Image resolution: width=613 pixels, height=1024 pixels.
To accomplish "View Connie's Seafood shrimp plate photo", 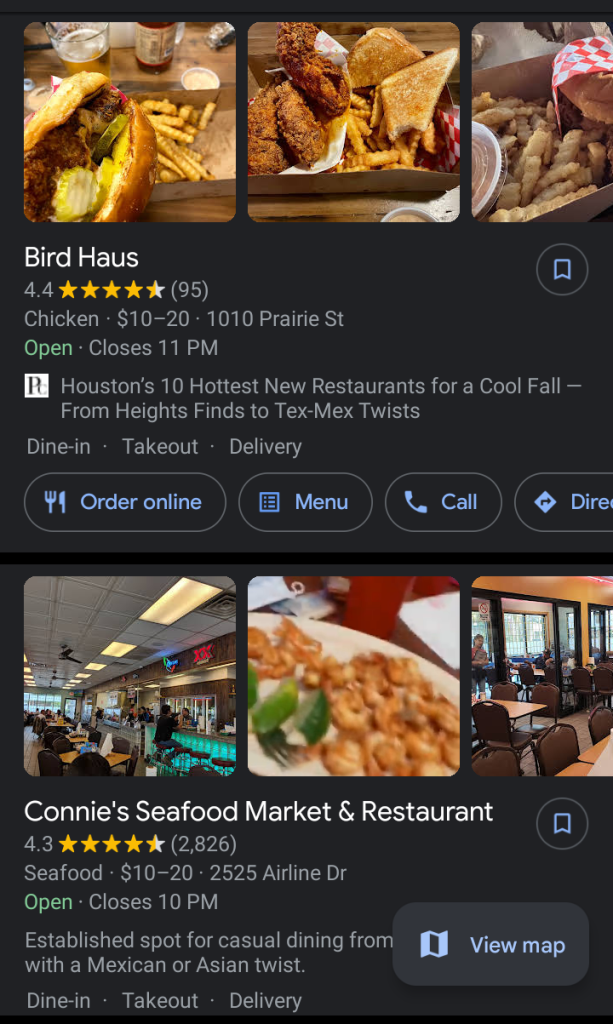I will tap(354, 676).
